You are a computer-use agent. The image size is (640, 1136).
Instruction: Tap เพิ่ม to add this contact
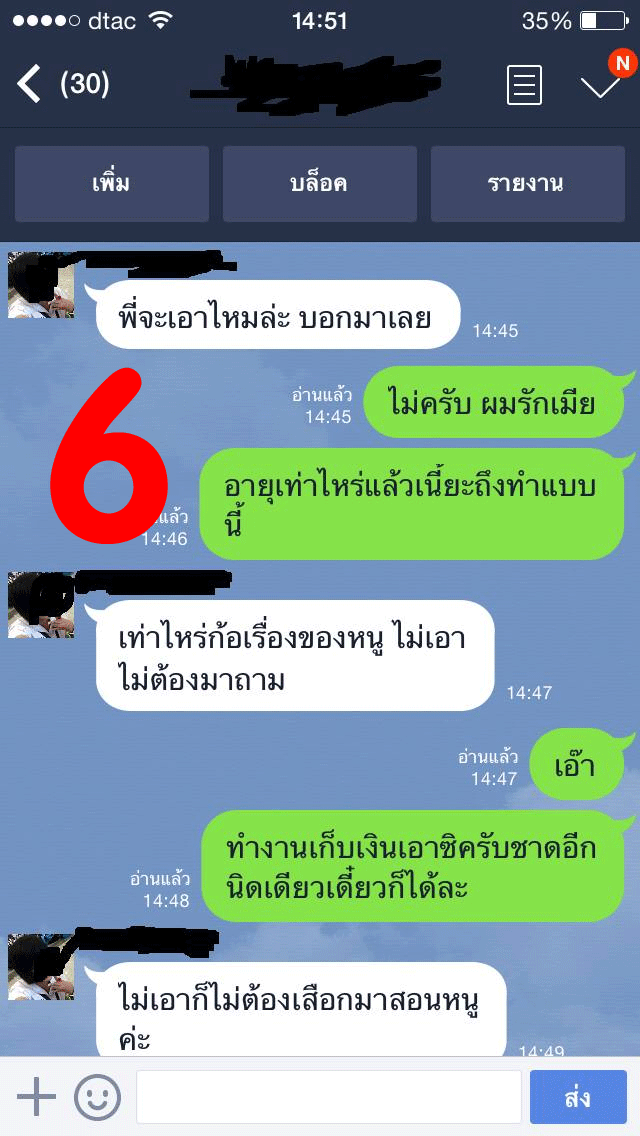pos(111,184)
